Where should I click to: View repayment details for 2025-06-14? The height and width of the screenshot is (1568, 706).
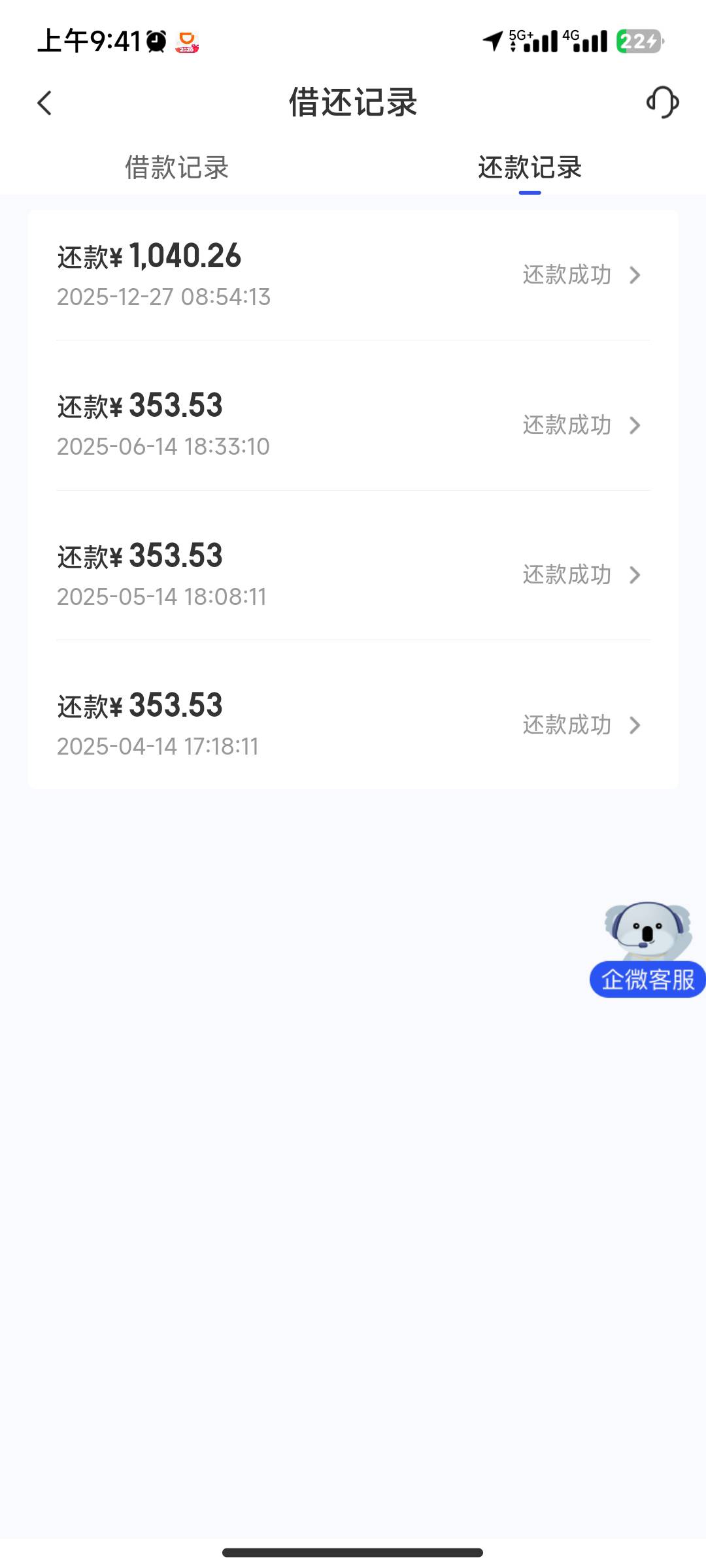[353, 425]
